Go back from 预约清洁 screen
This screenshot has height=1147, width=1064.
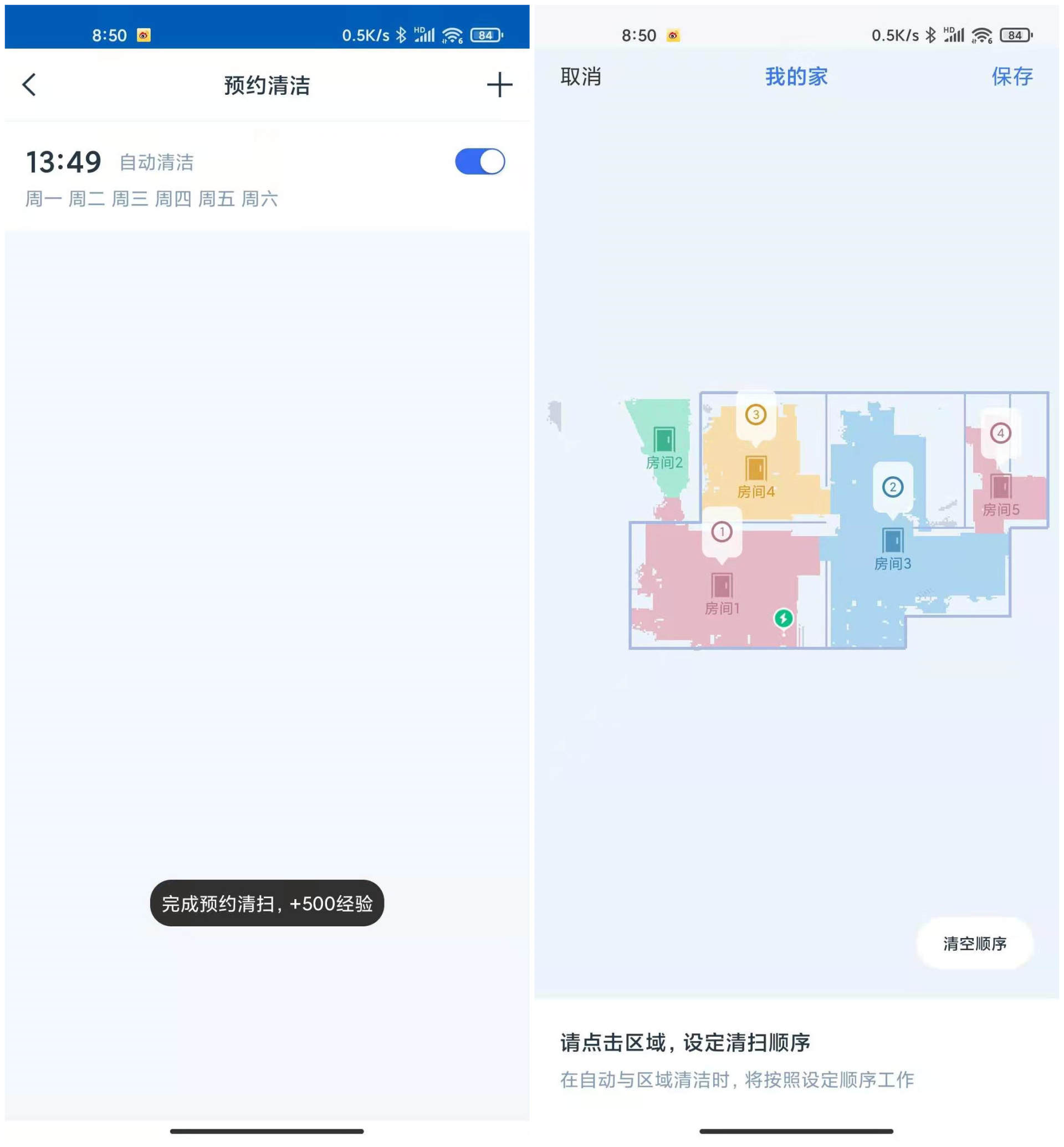29,85
